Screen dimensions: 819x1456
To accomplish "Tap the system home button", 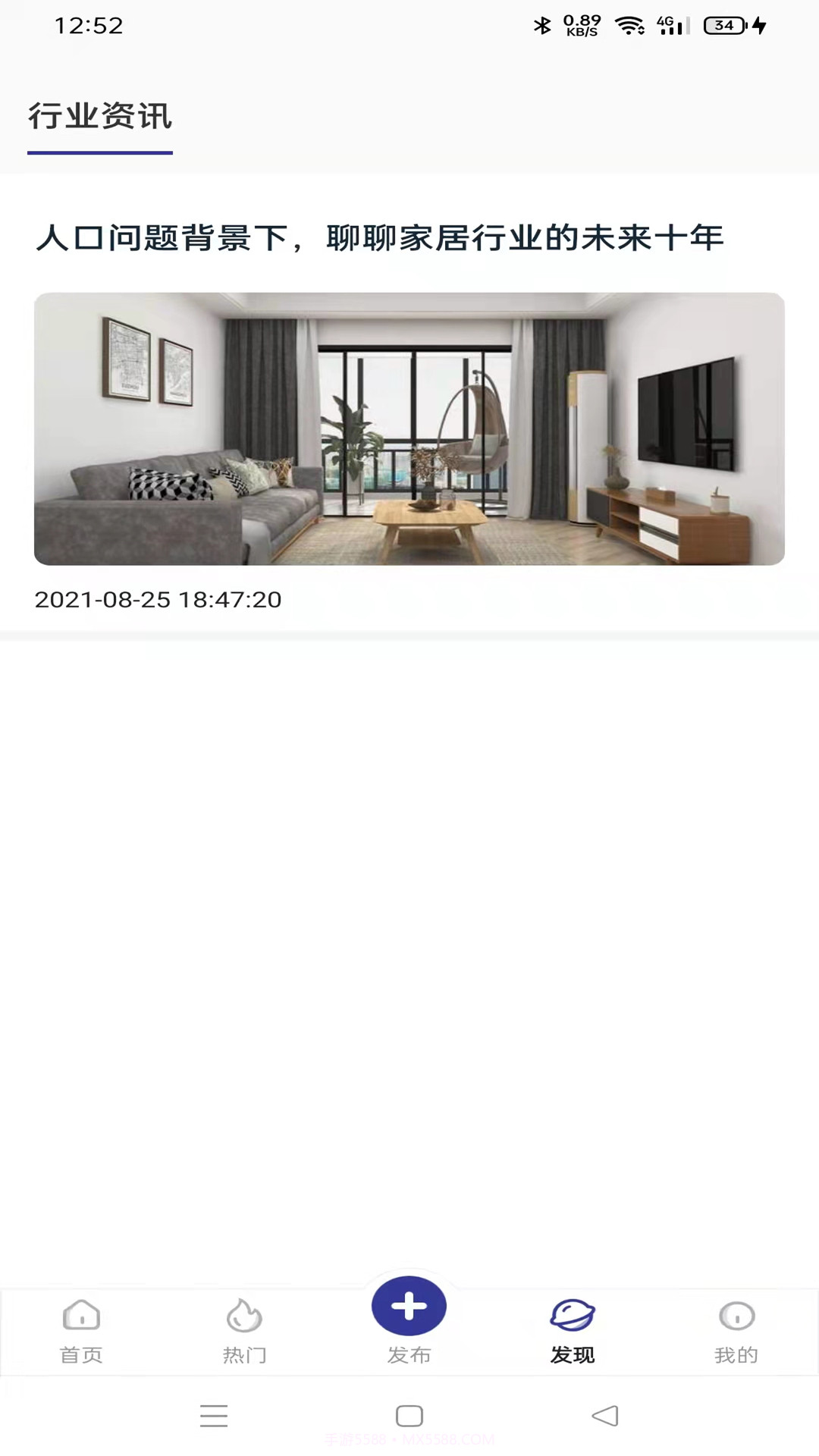I will click(409, 1416).
